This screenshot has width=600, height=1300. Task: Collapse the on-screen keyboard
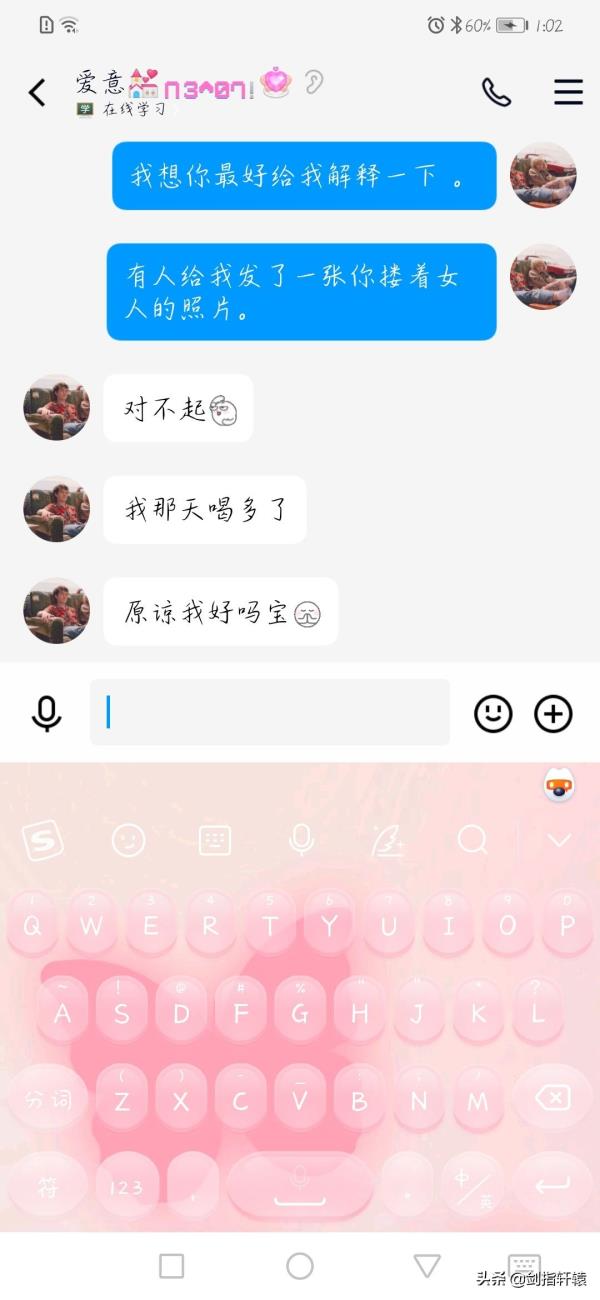tap(558, 840)
